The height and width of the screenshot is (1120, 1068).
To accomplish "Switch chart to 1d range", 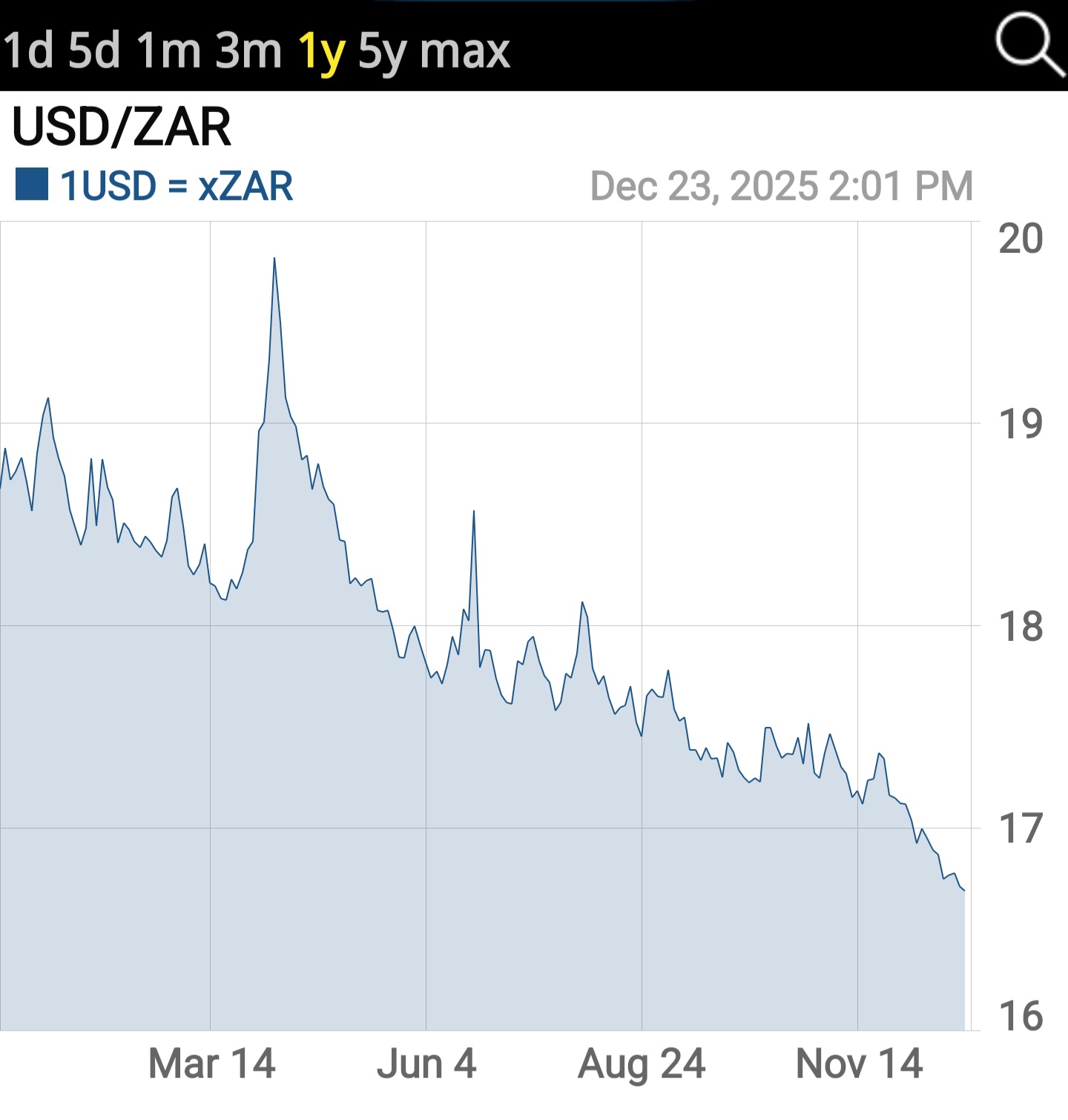I will point(28,50).
